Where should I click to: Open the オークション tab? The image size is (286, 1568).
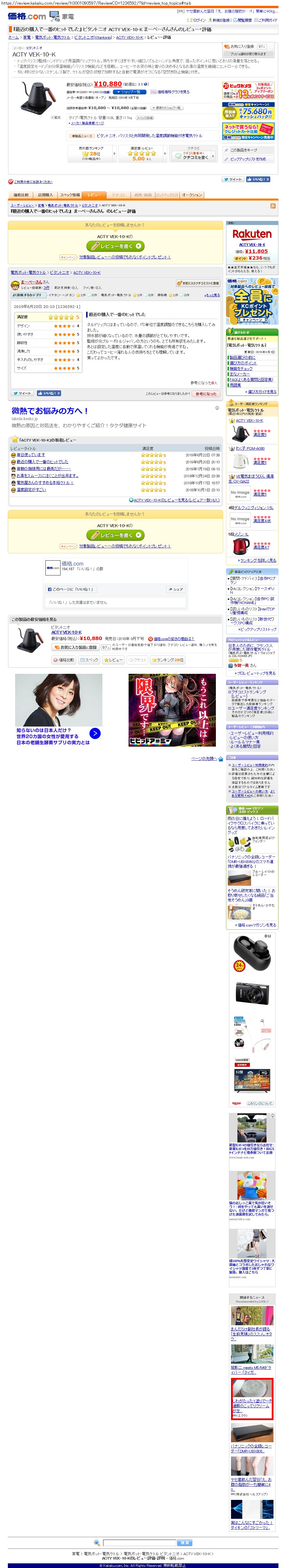192,195
